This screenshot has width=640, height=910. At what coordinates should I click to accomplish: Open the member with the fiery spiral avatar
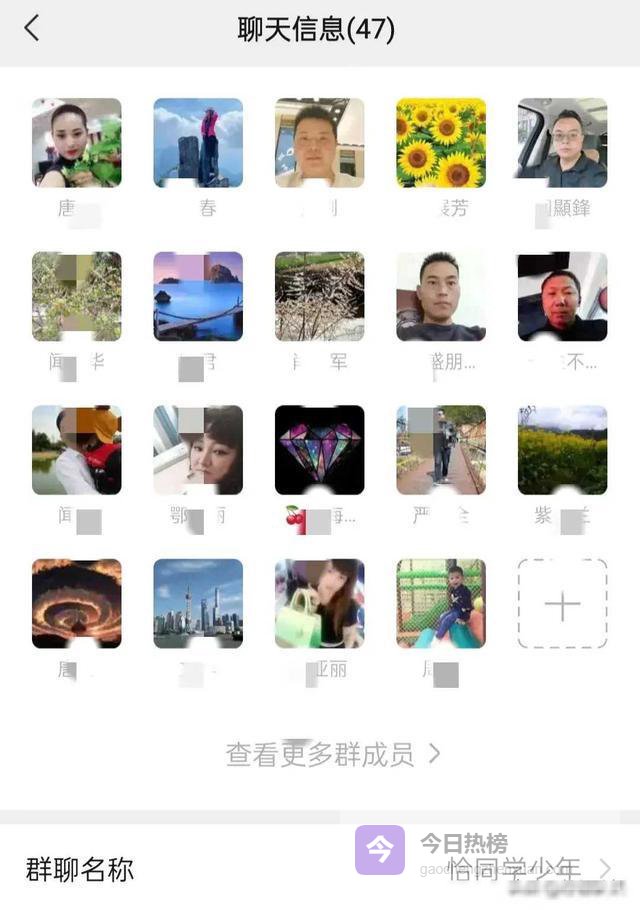[77, 604]
